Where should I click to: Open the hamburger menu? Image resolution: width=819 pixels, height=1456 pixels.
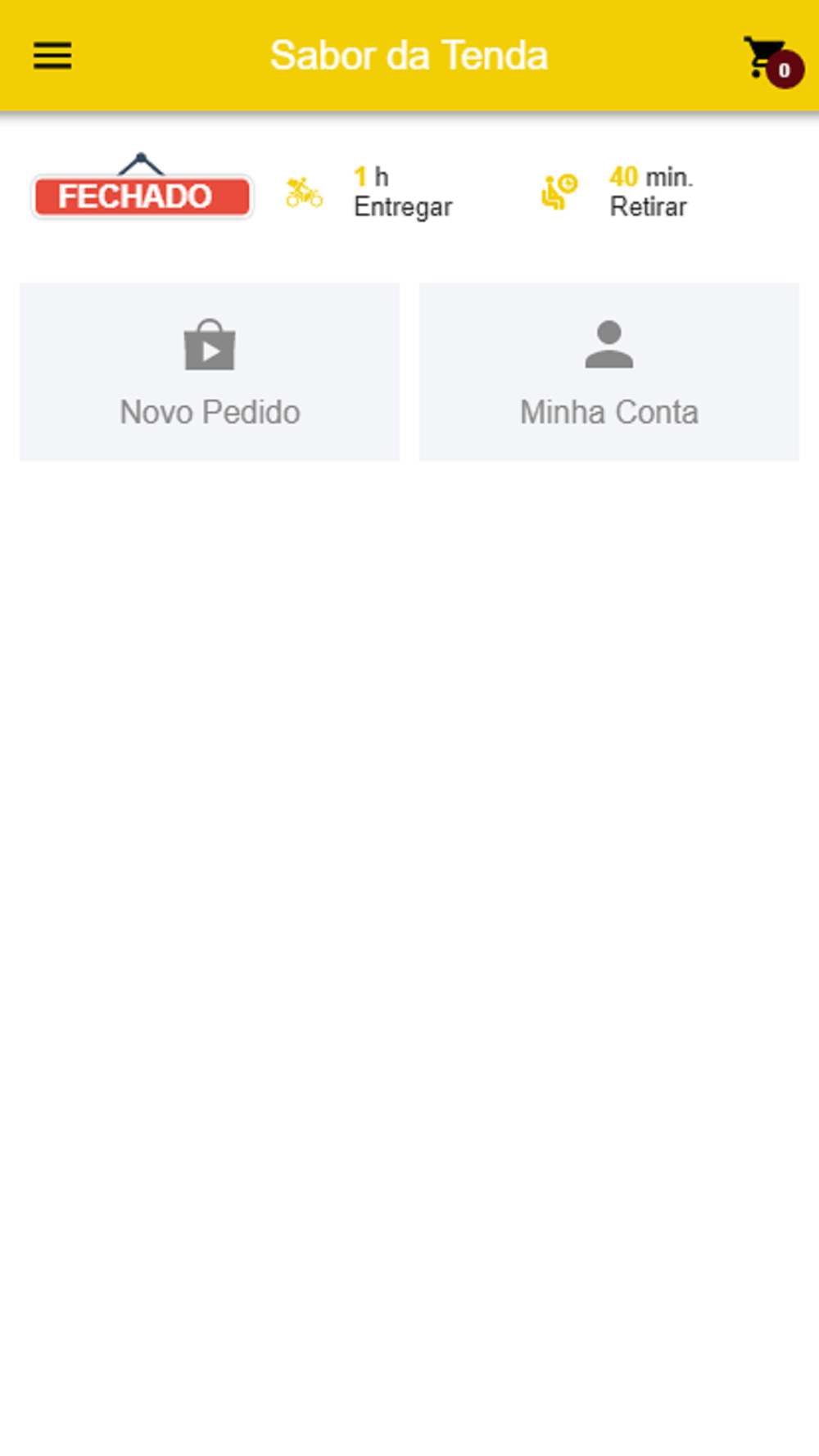tap(52, 56)
